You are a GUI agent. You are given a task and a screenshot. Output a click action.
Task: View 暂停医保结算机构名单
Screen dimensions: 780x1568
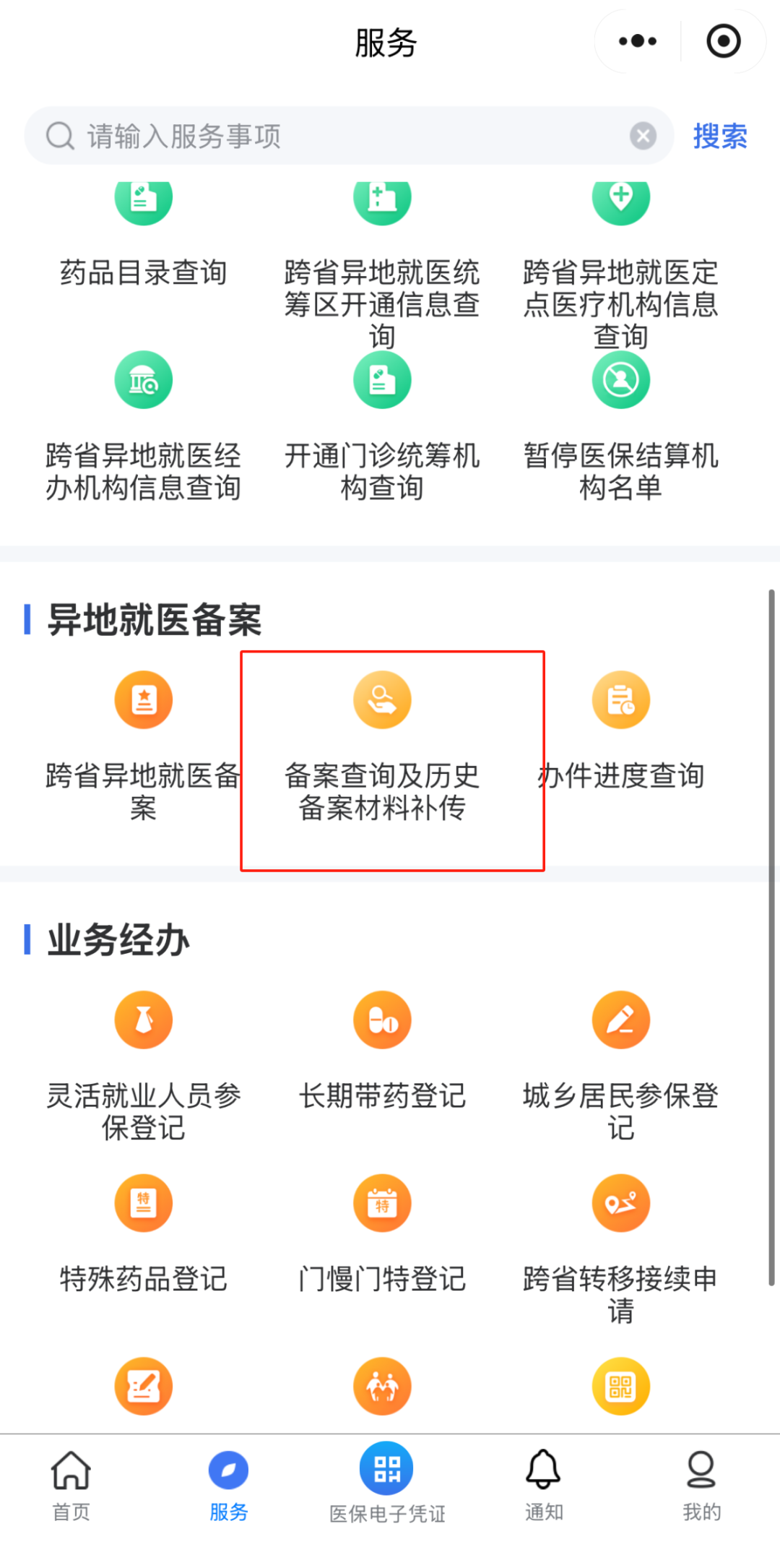pyautogui.click(x=620, y=426)
